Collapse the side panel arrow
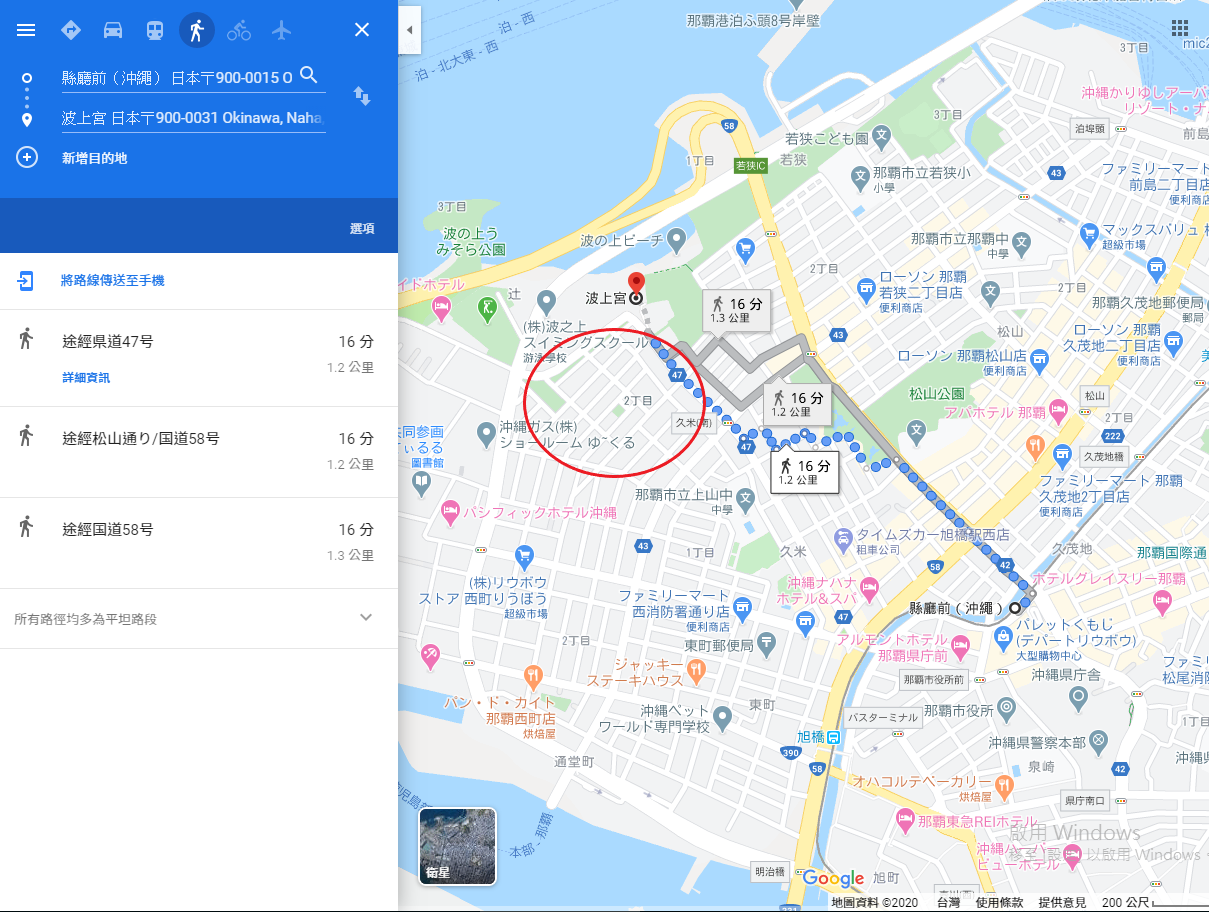This screenshot has height=913, width=1209. [409, 31]
